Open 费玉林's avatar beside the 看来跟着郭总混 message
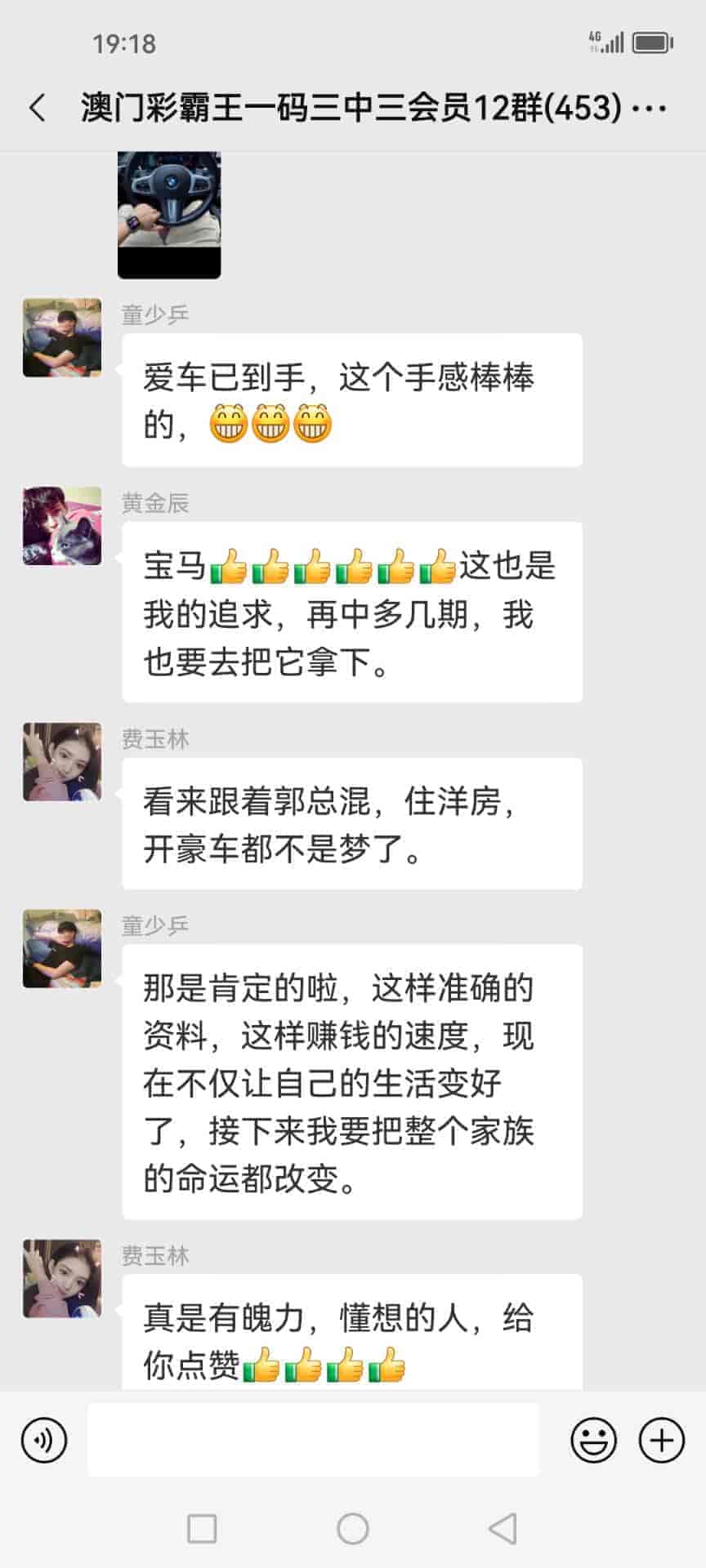 62,762
